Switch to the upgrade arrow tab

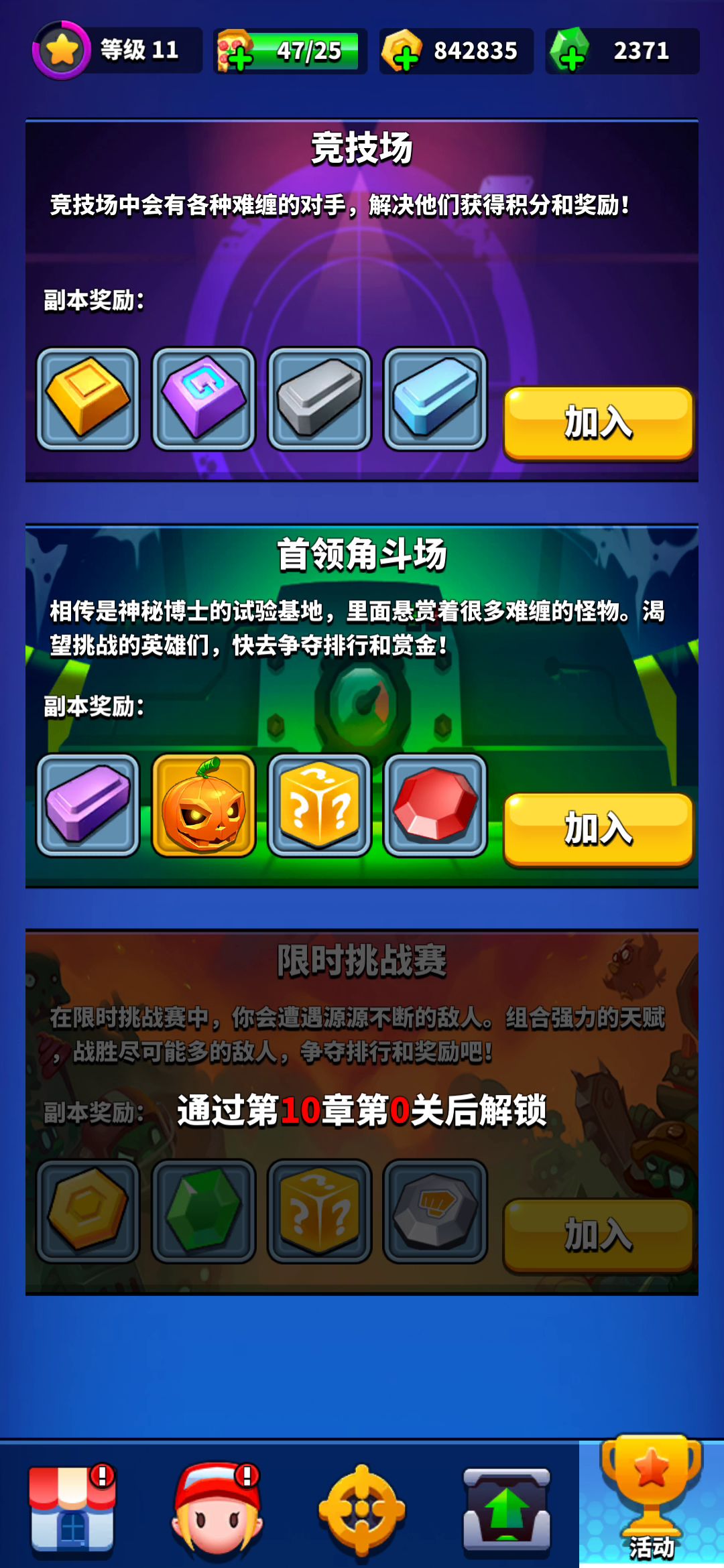(x=507, y=1508)
